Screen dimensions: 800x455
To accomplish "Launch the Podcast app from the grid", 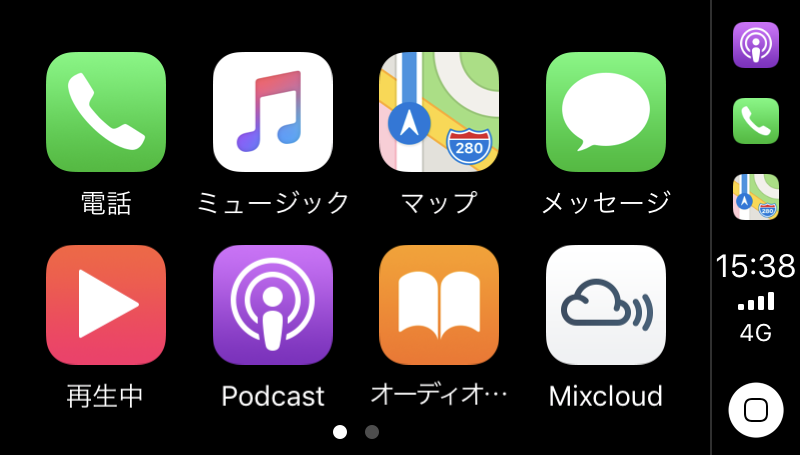I will (272, 304).
